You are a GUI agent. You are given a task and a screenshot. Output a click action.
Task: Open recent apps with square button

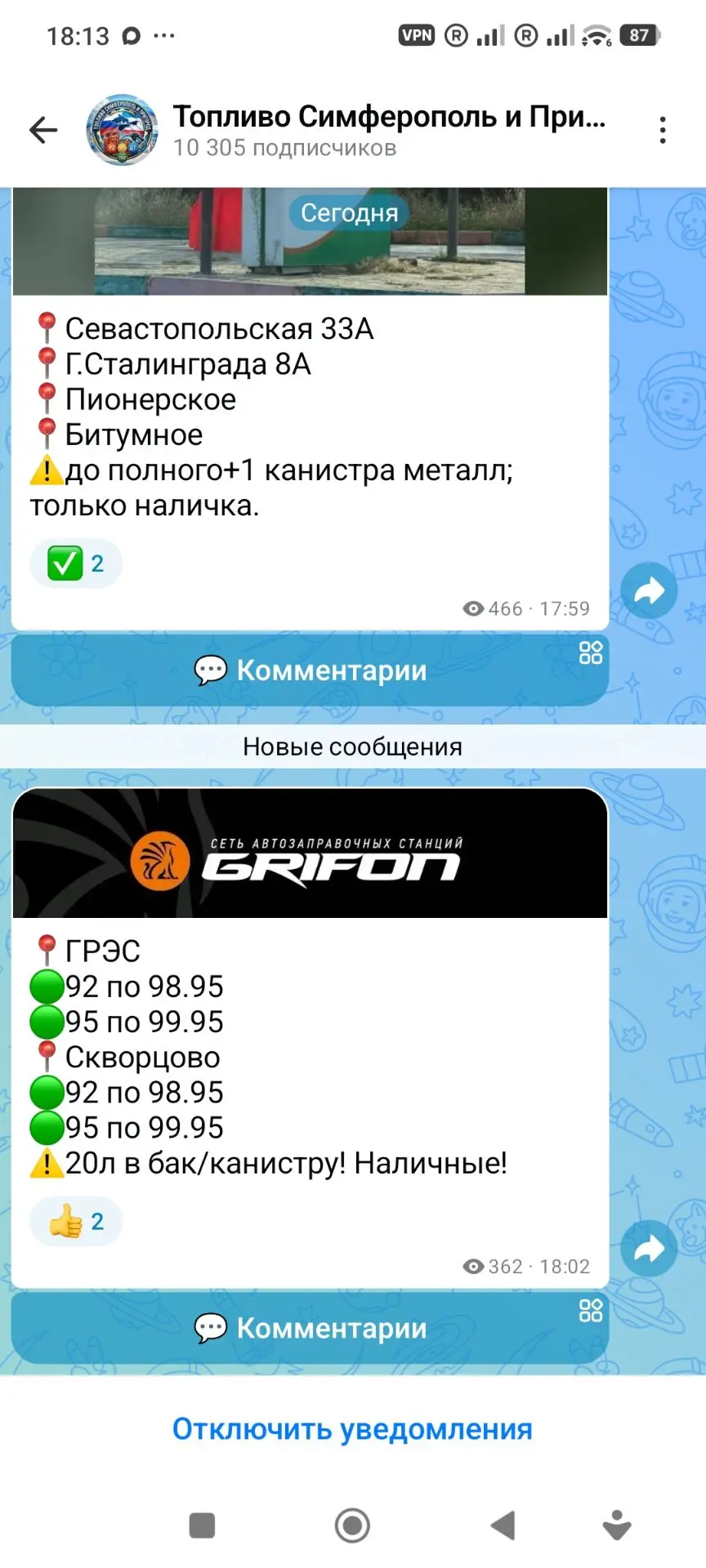(x=202, y=1525)
